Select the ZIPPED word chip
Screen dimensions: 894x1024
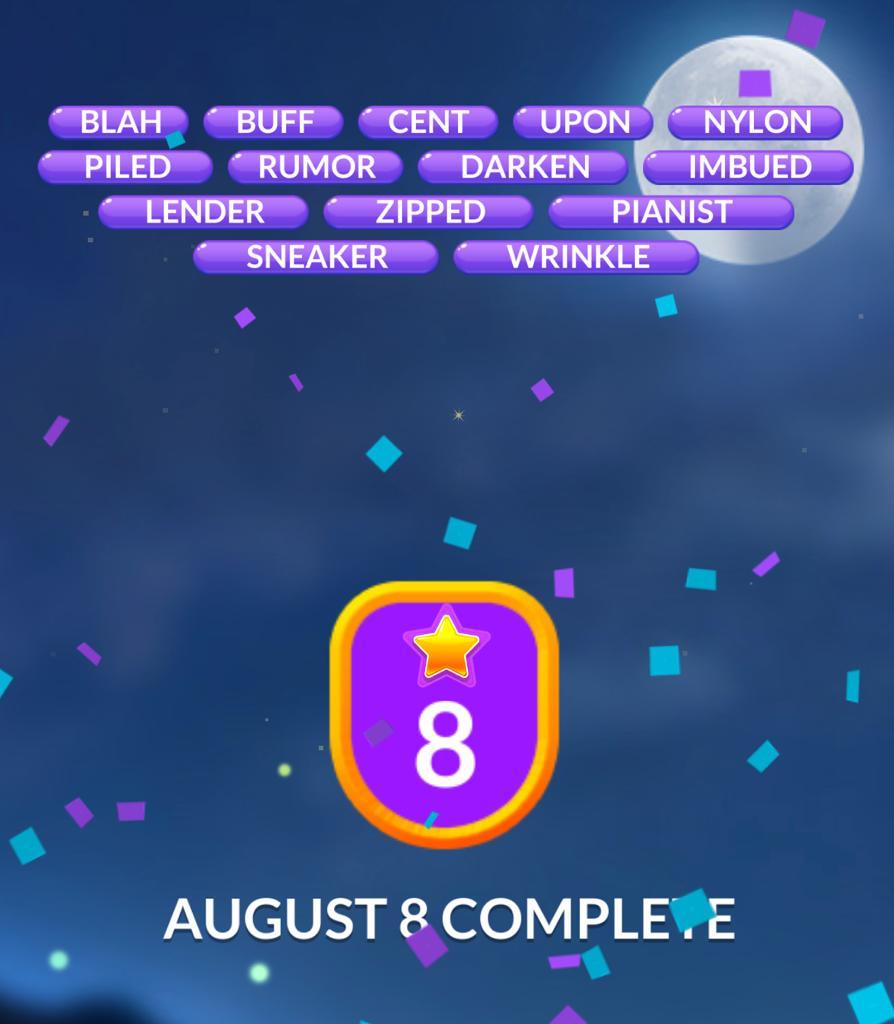[429, 212]
